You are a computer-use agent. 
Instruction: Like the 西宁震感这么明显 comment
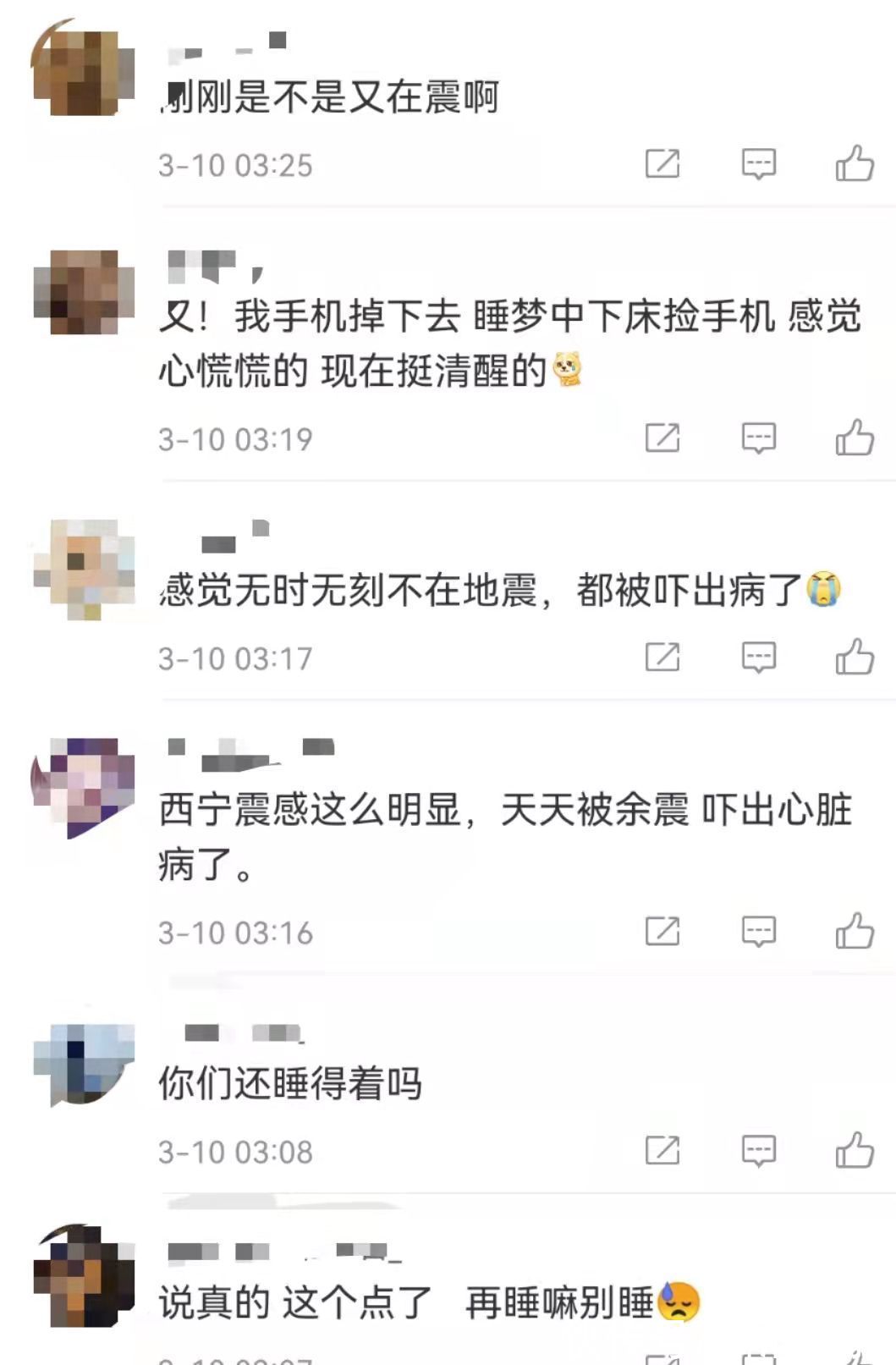coord(855,931)
